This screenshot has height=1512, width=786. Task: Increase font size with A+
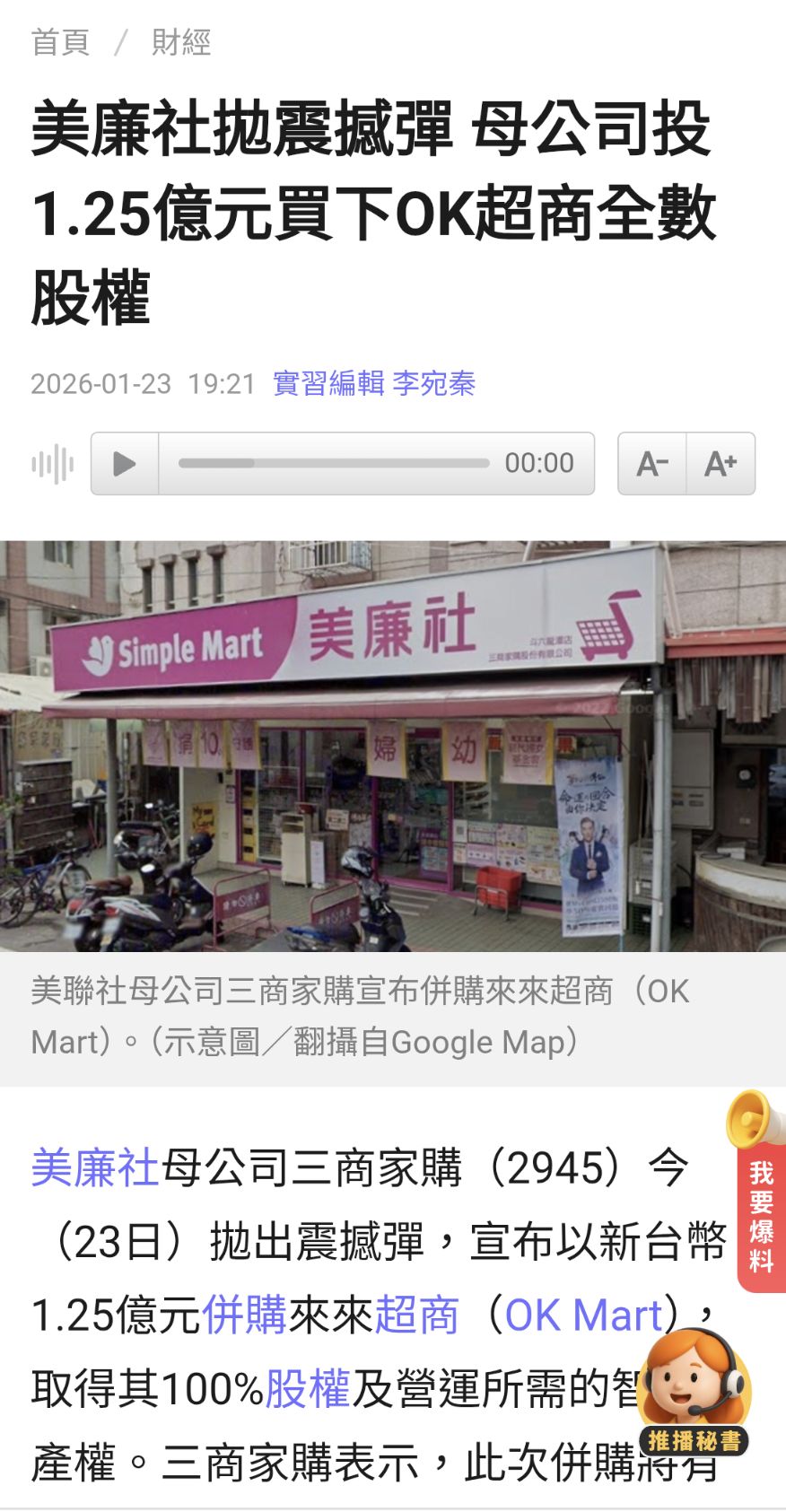click(720, 463)
